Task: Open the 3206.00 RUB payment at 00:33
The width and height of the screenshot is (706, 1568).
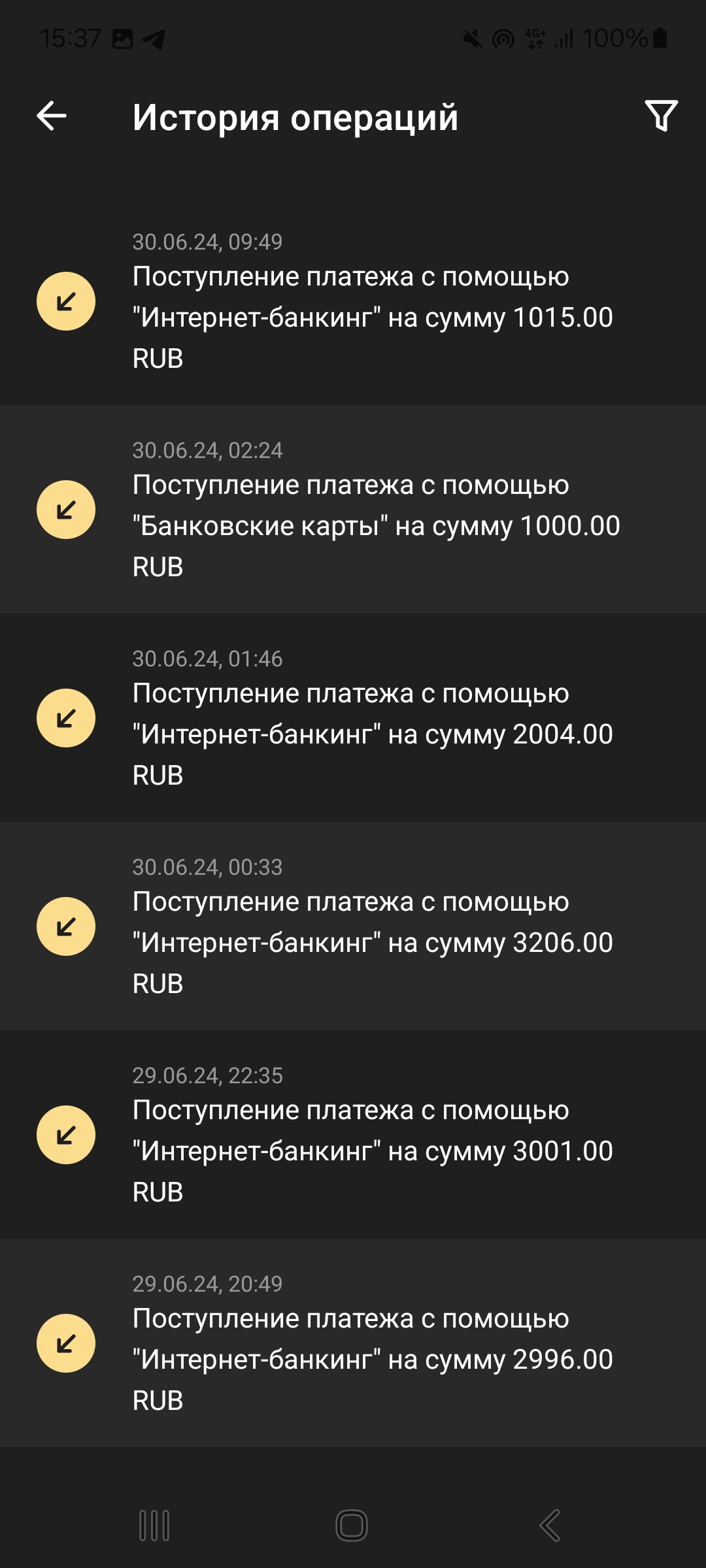Action: (353, 926)
